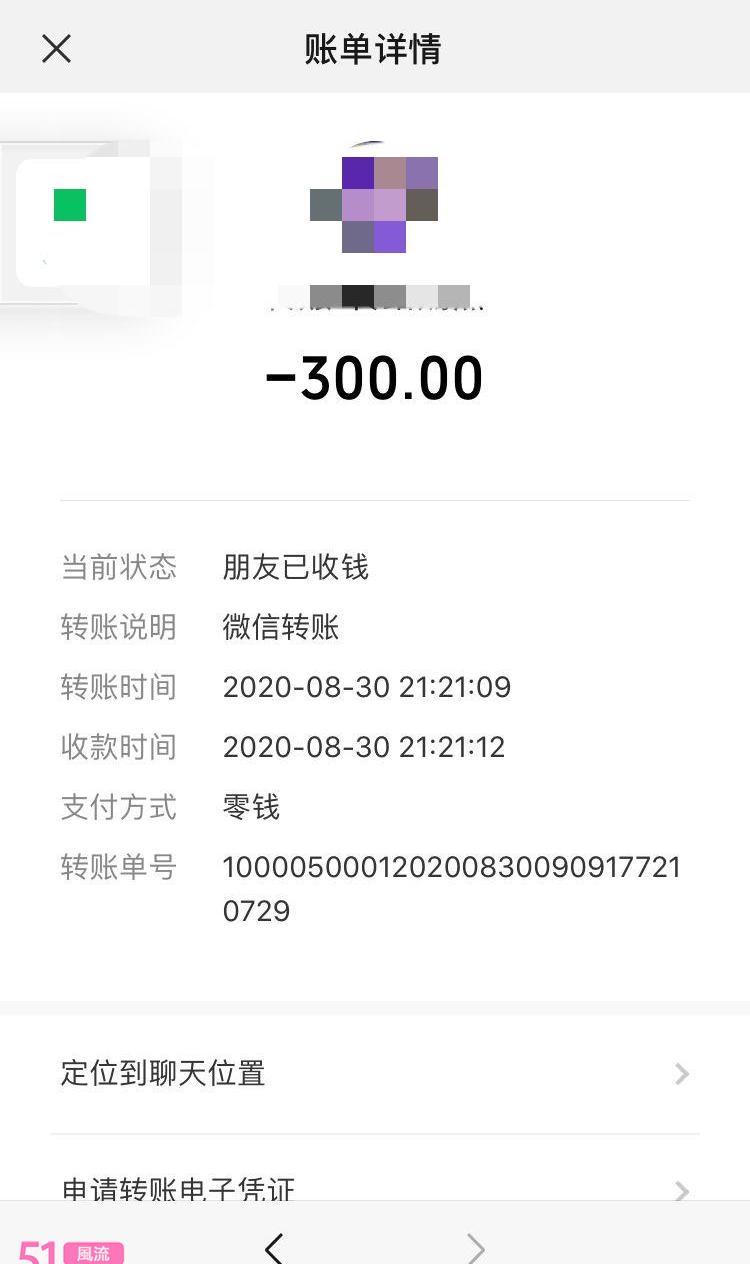Tap the 转账时间 timestamp row
The width and height of the screenshot is (750, 1264).
[x=366, y=687]
